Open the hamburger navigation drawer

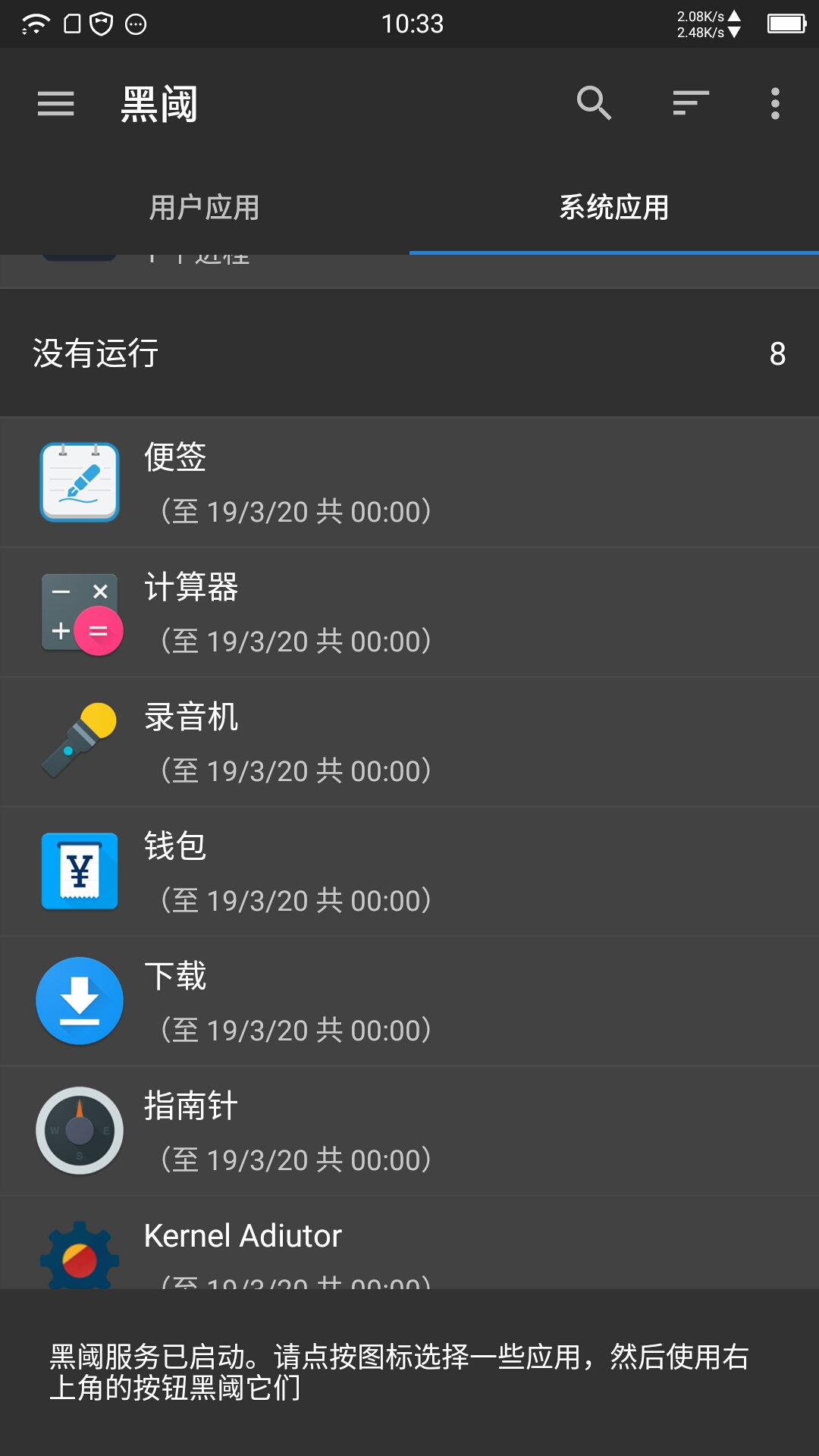click(x=56, y=103)
